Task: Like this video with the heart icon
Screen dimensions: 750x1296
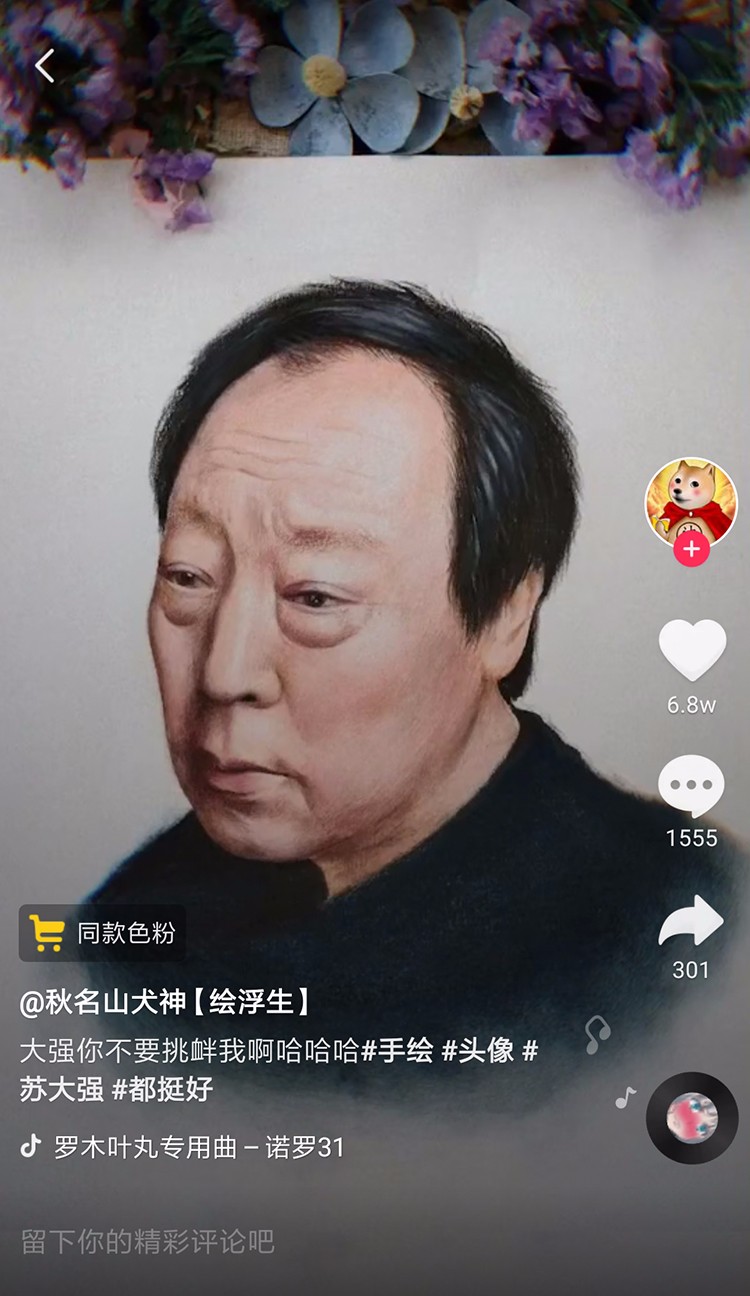Action: coord(692,650)
